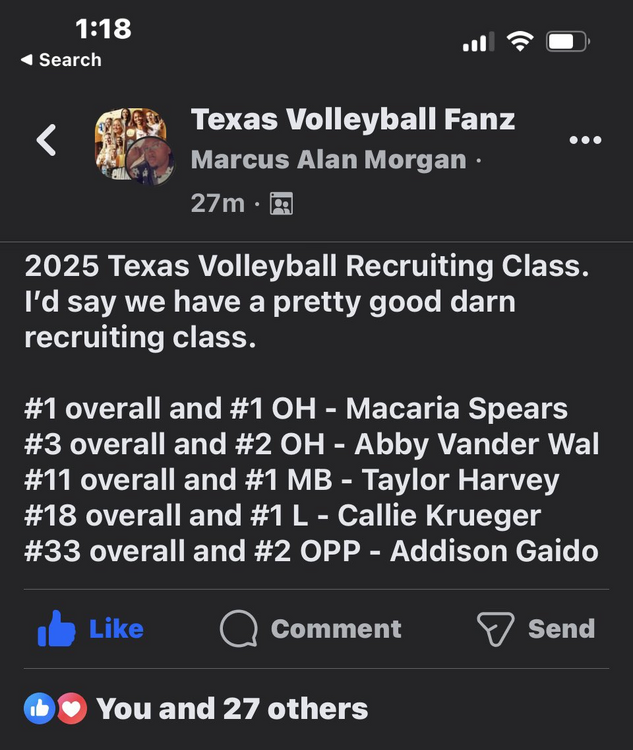Go back using the left arrow
Screen dimensions: 633x750
(46, 141)
